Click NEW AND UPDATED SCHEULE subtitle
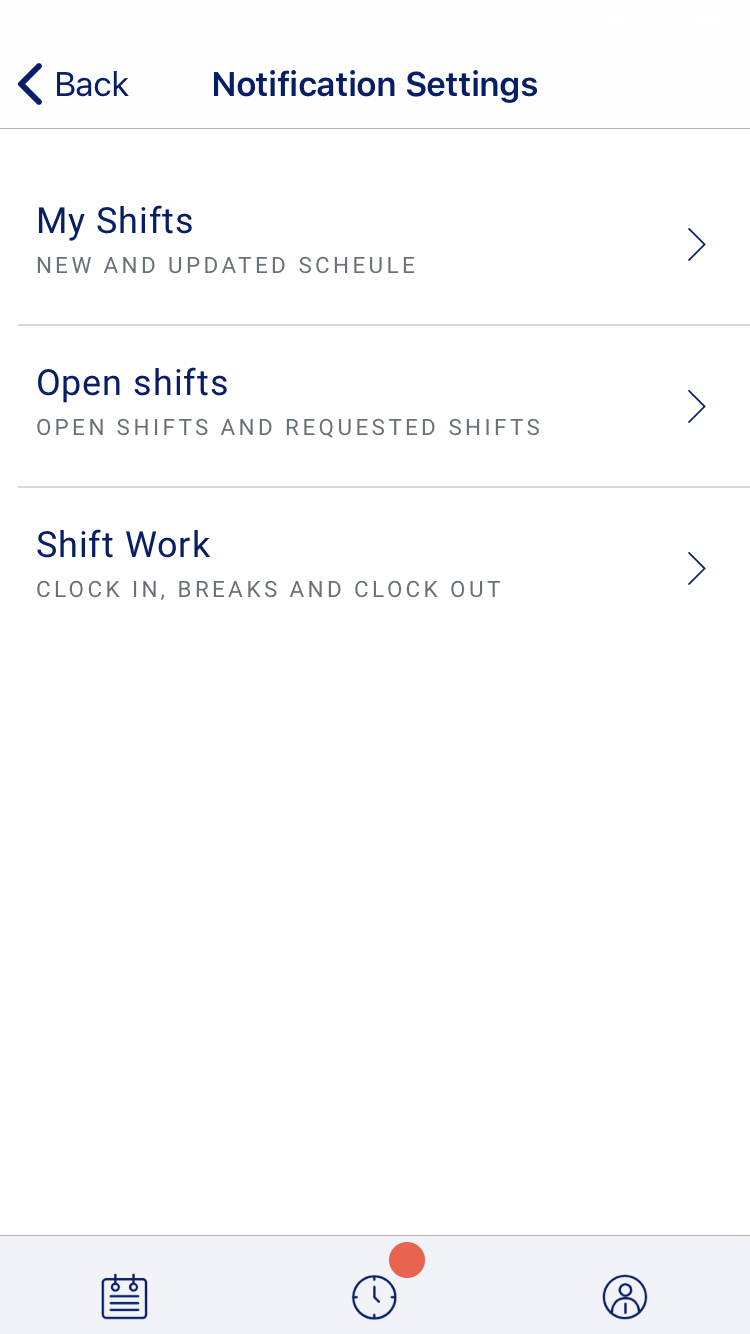 (x=226, y=265)
